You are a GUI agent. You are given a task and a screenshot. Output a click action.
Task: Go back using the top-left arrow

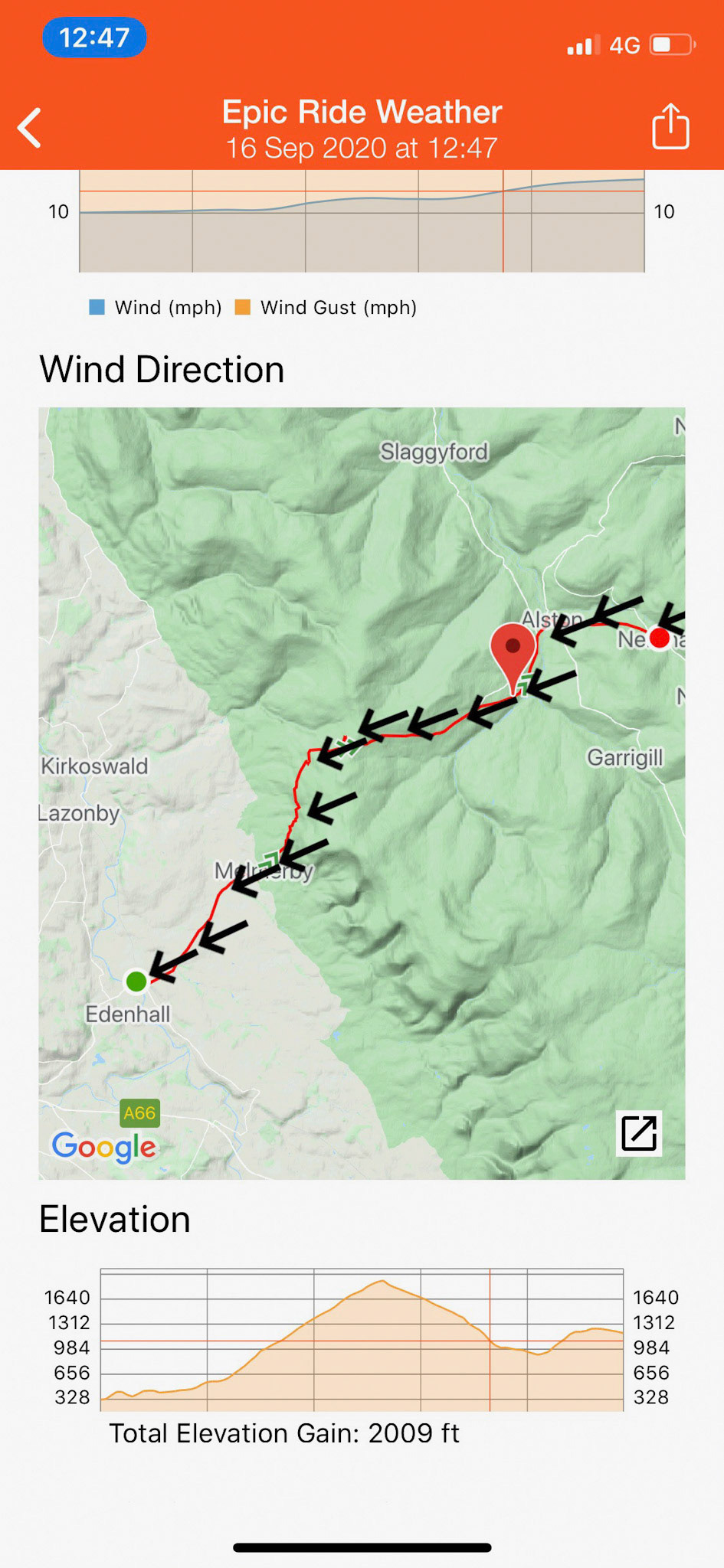pyautogui.click(x=31, y=127)
